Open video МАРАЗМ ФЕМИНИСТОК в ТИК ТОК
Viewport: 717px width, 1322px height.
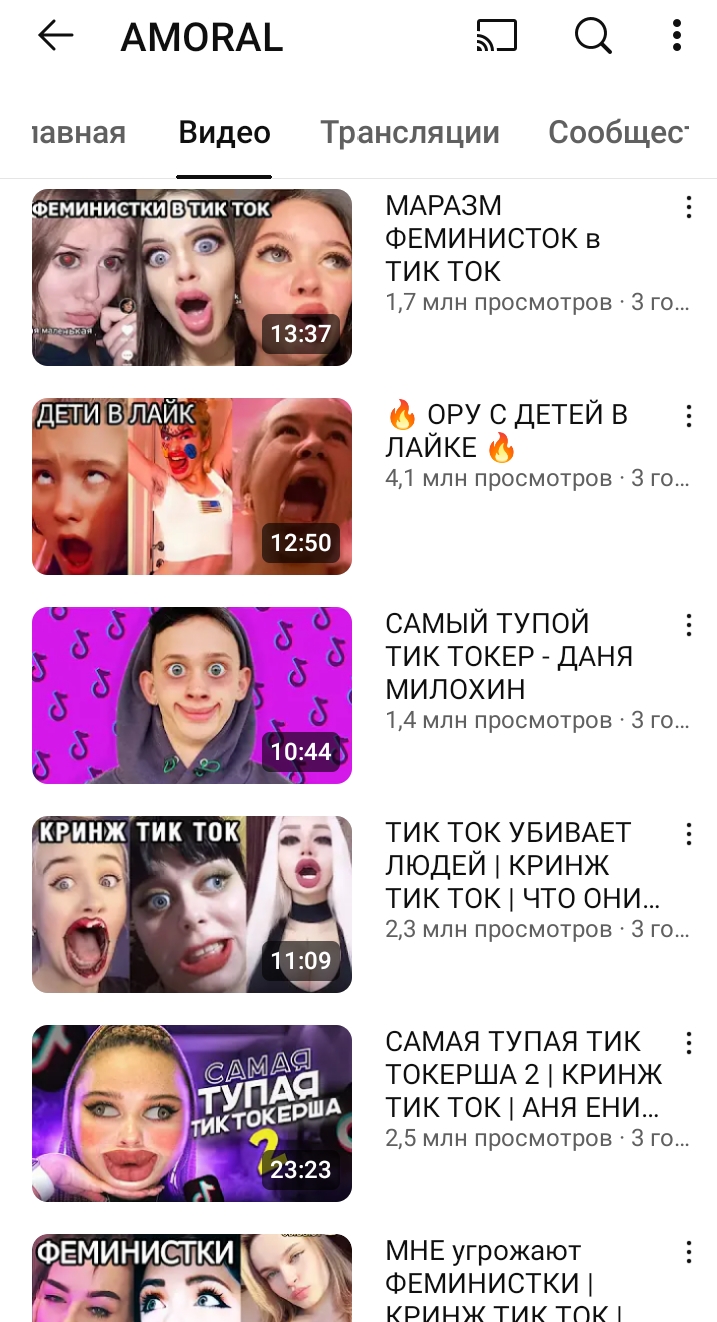point(192,277)
